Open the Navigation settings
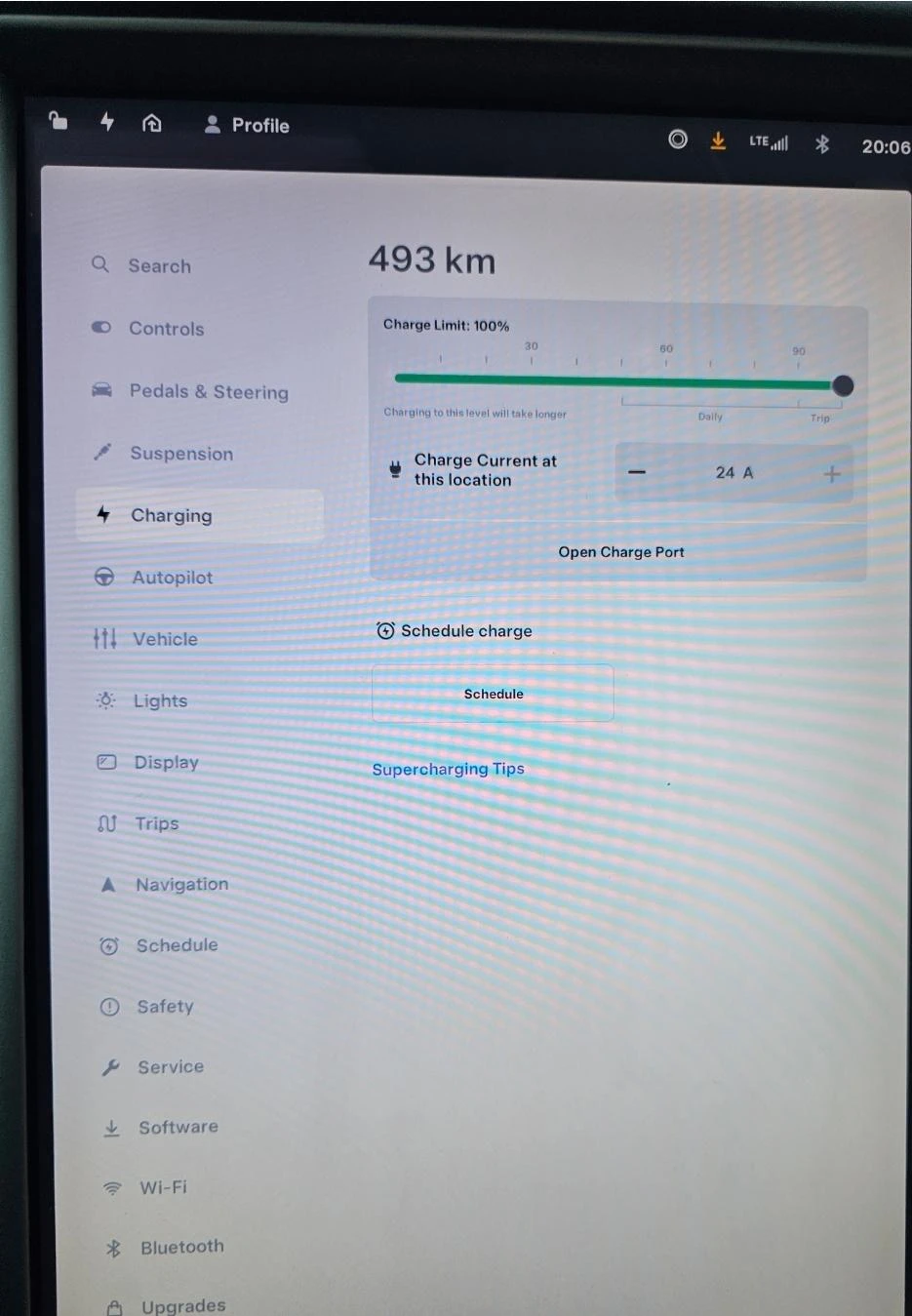This screenshot has height=1316, width=912. [181, 885]
